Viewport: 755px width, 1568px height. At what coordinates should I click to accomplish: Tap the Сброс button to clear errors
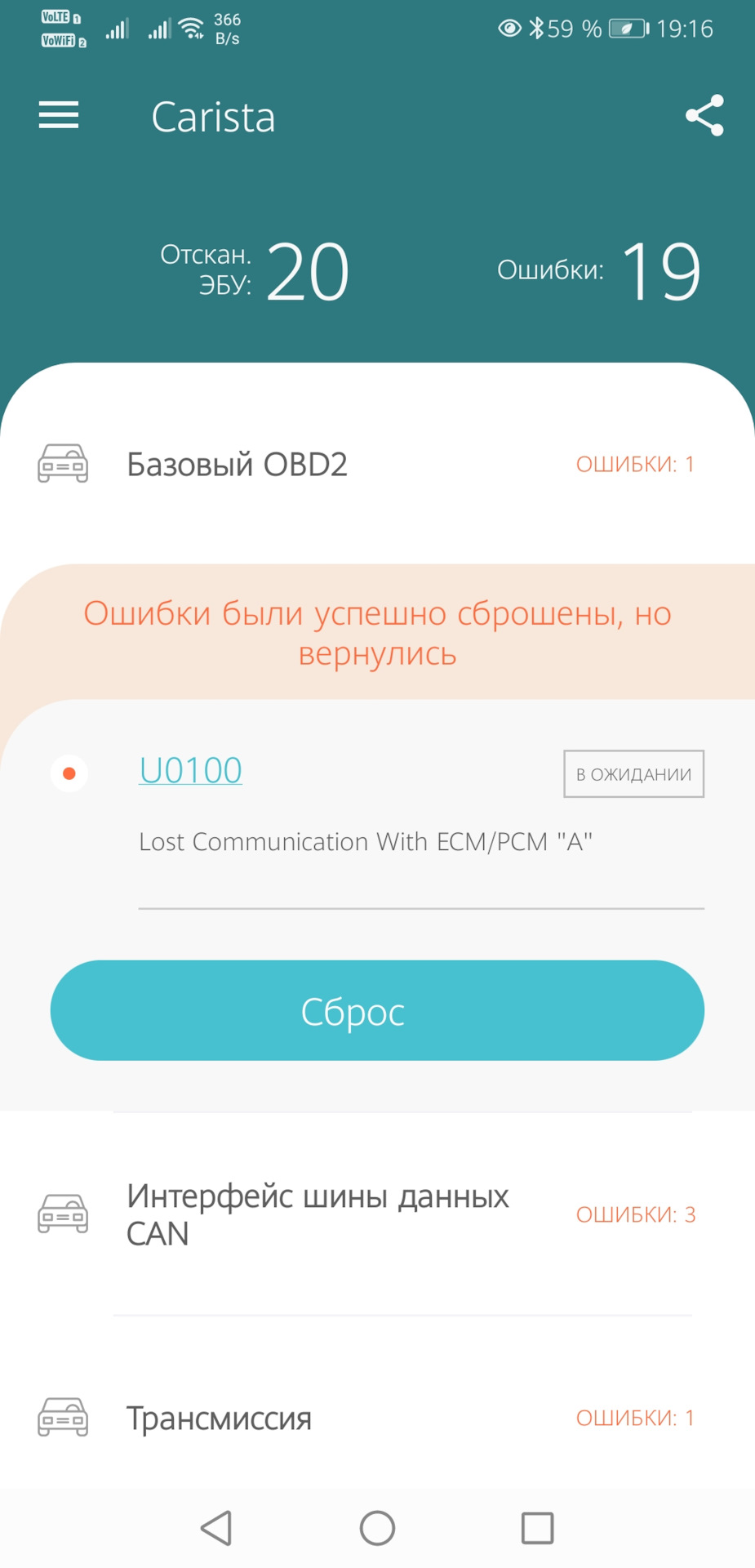pyautogui.click(x=377, y=1010)
